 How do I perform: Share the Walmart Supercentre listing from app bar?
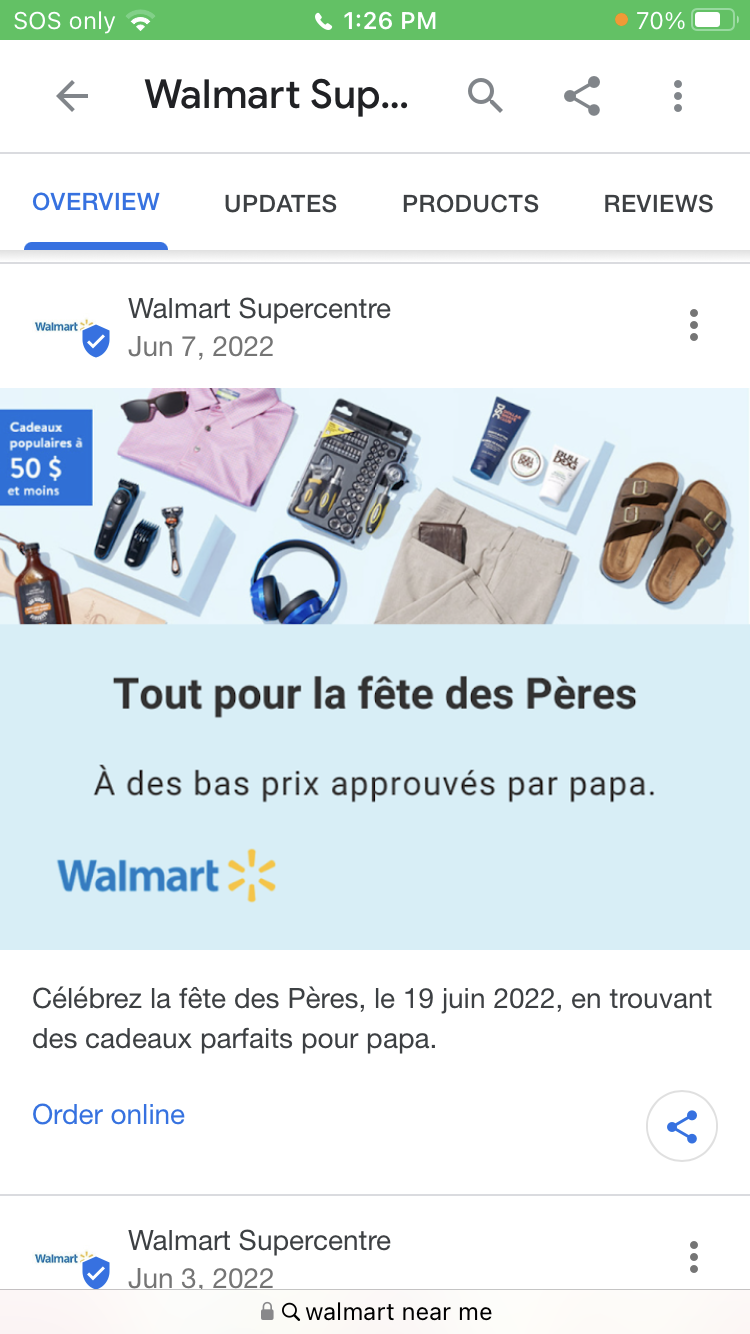point(582,96)
